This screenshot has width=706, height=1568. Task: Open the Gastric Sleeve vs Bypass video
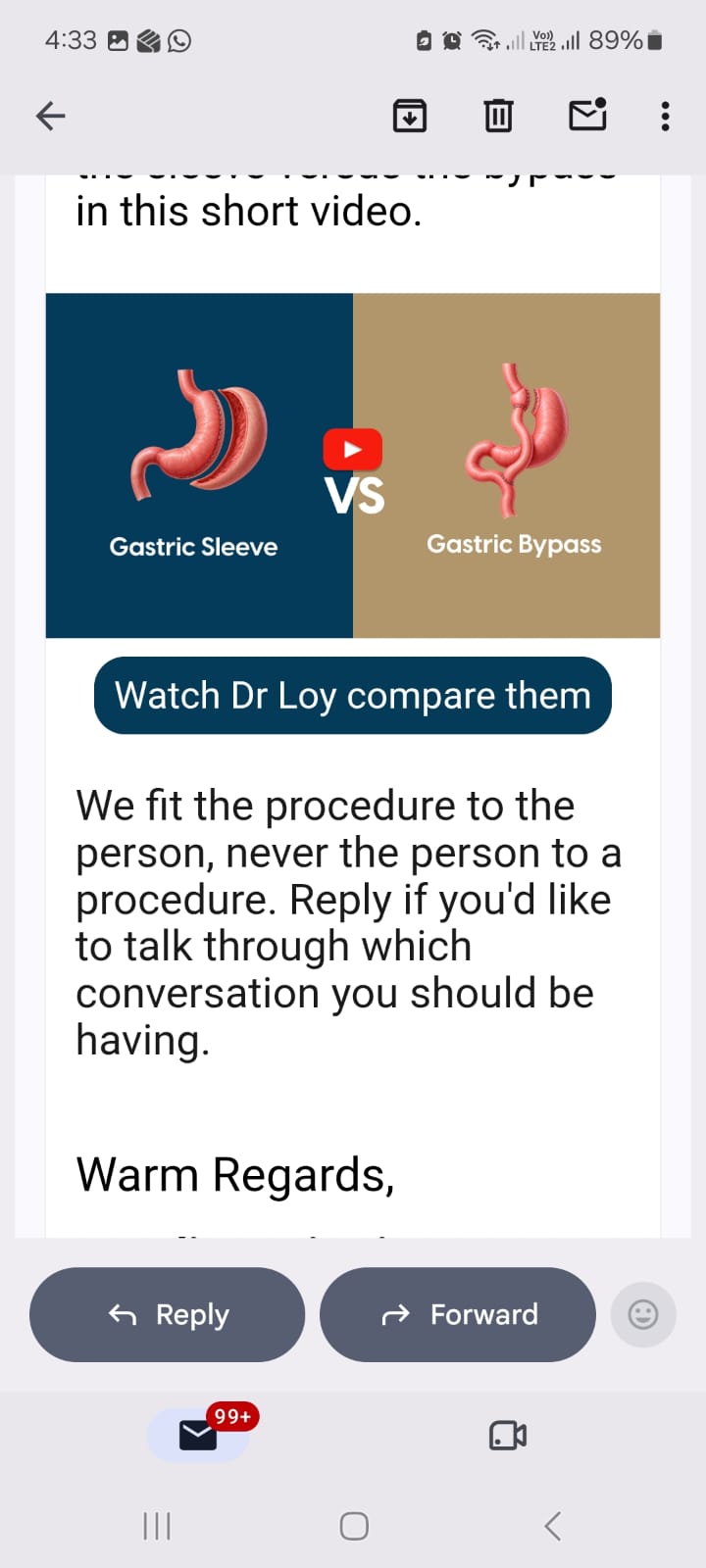click(x=353, y=465)
